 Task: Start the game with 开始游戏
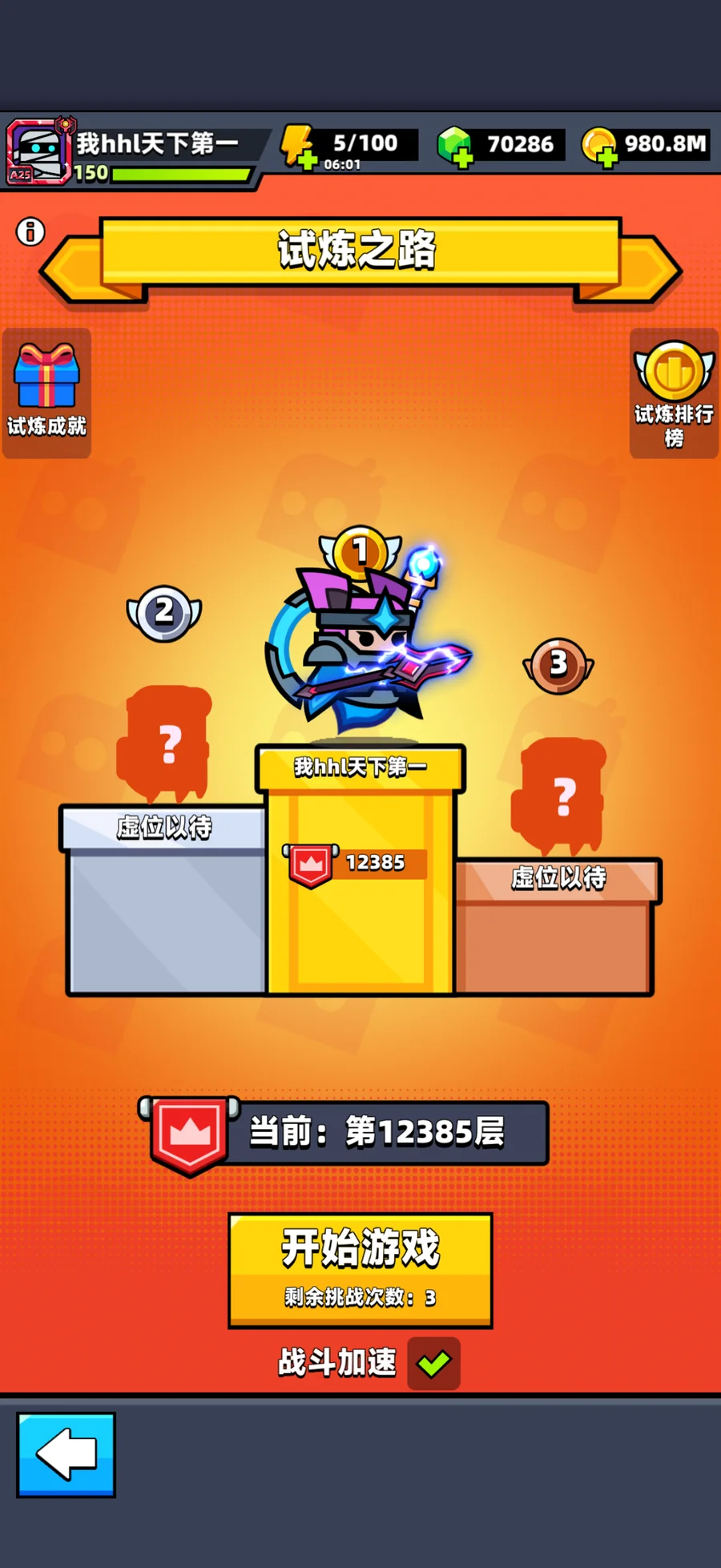(360, 1268)
